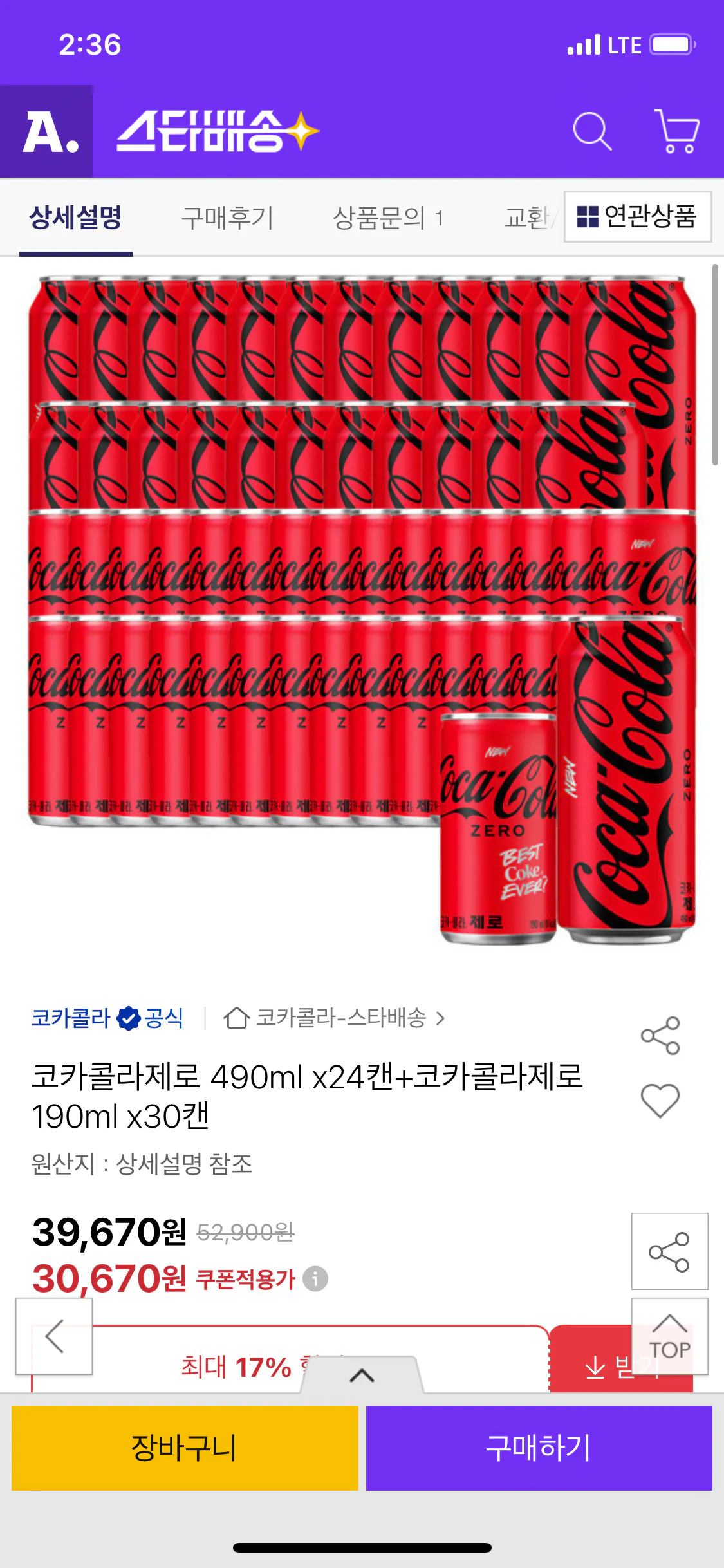Add item to cart with 장바구니
The width and height of the screenshot is (724, 1568).
[185, 1448]
